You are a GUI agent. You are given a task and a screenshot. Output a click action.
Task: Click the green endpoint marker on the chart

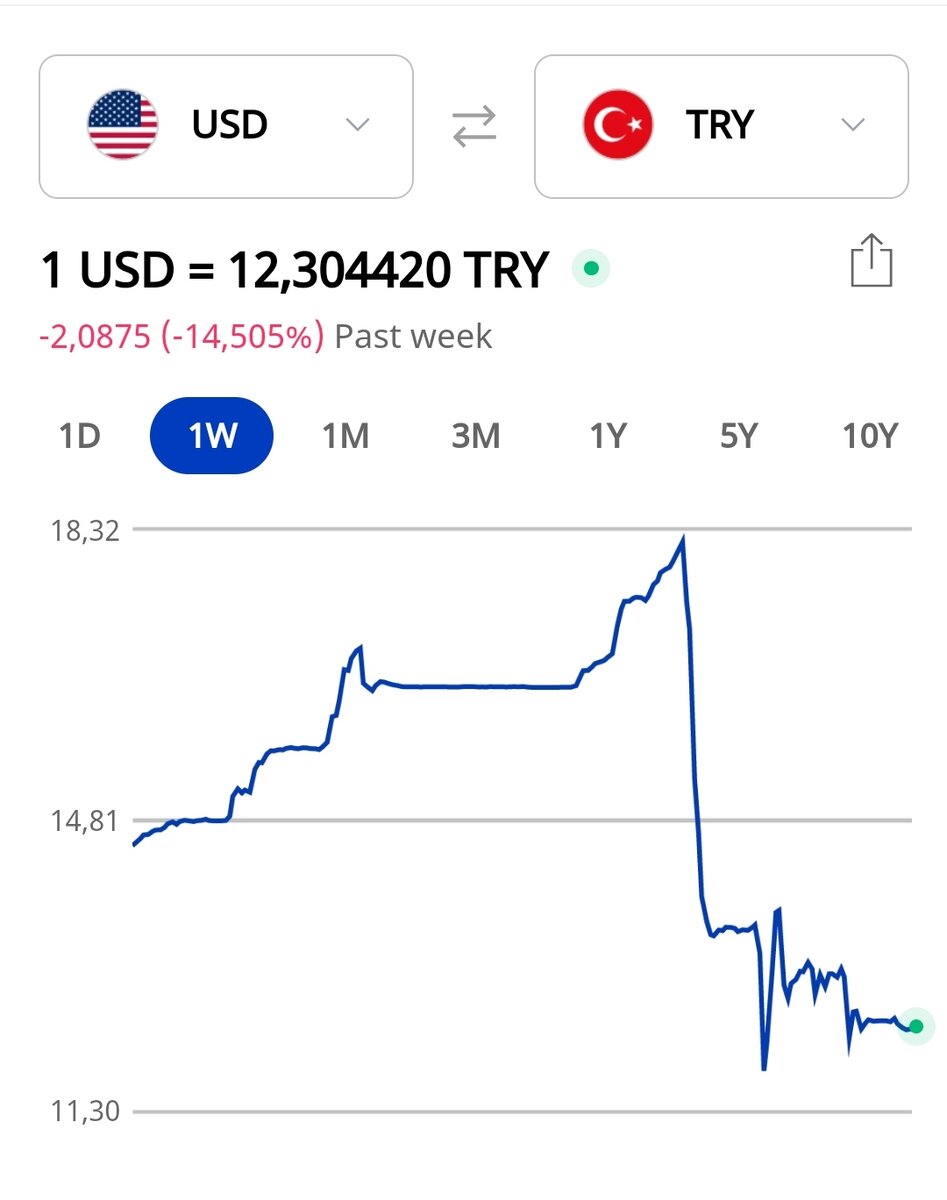point(914,1024)
